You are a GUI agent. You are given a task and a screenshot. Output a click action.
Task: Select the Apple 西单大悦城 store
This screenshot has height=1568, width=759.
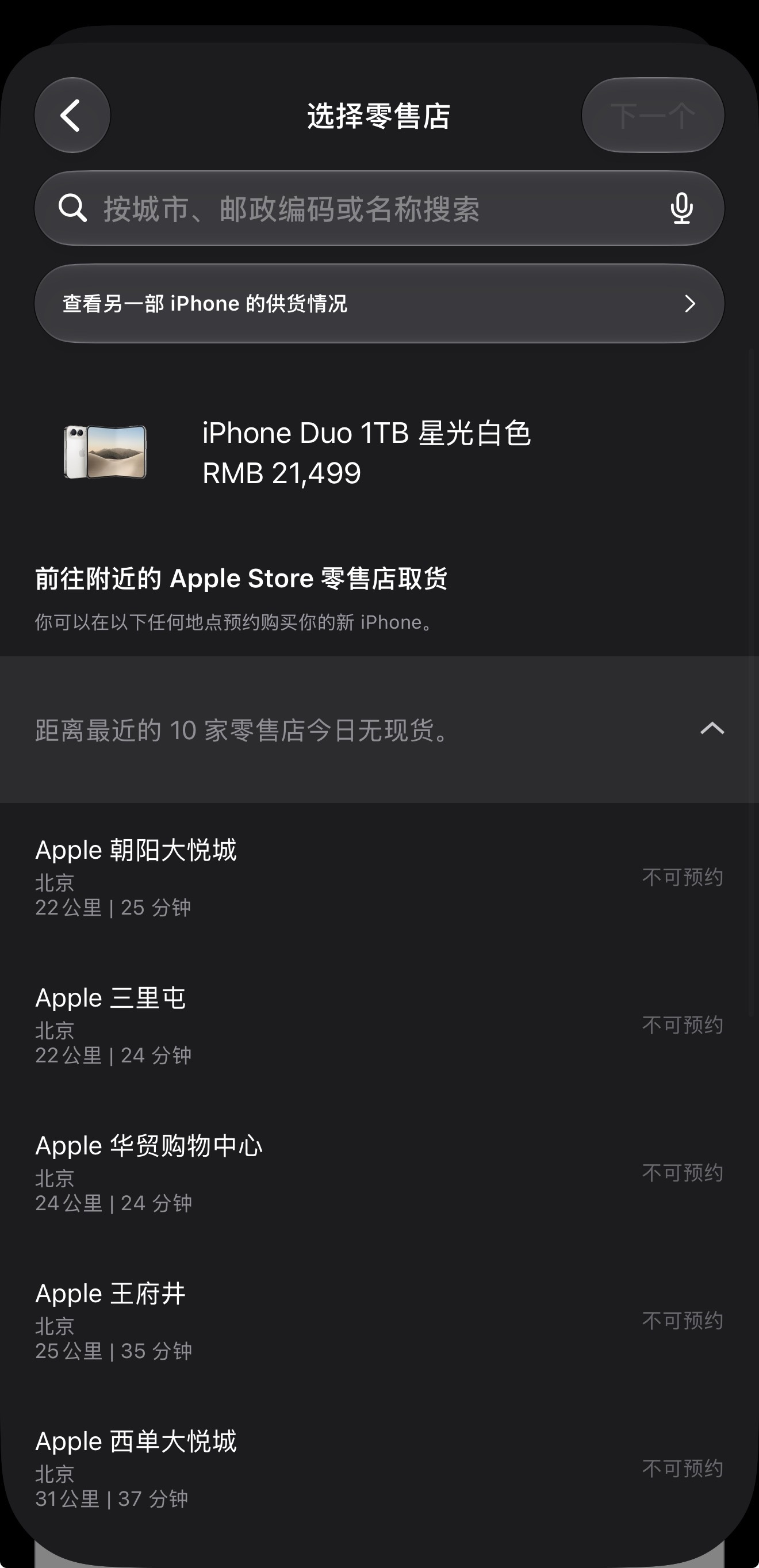coord(379,1469)
